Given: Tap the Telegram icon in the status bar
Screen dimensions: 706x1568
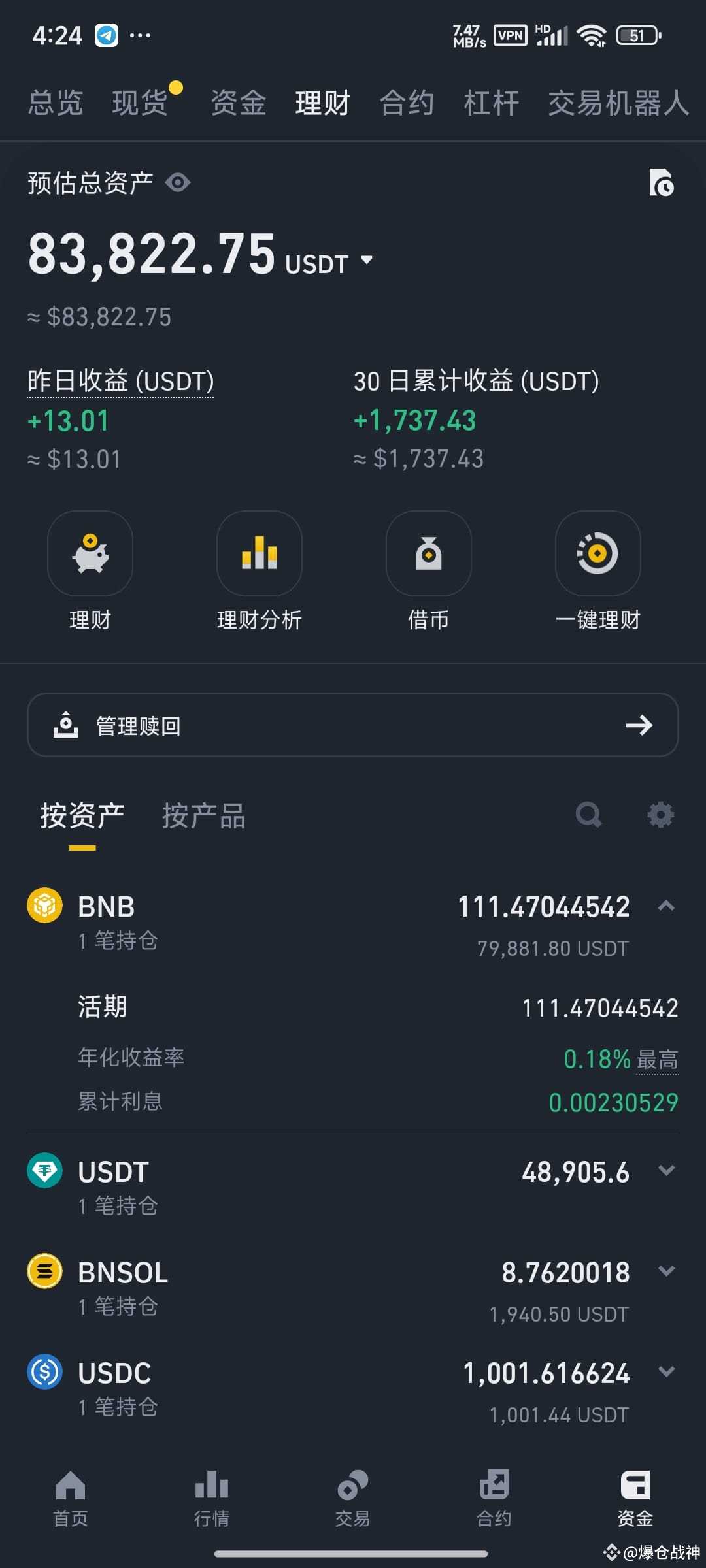Looking at the screenshot, I should [x=107, y=33].
